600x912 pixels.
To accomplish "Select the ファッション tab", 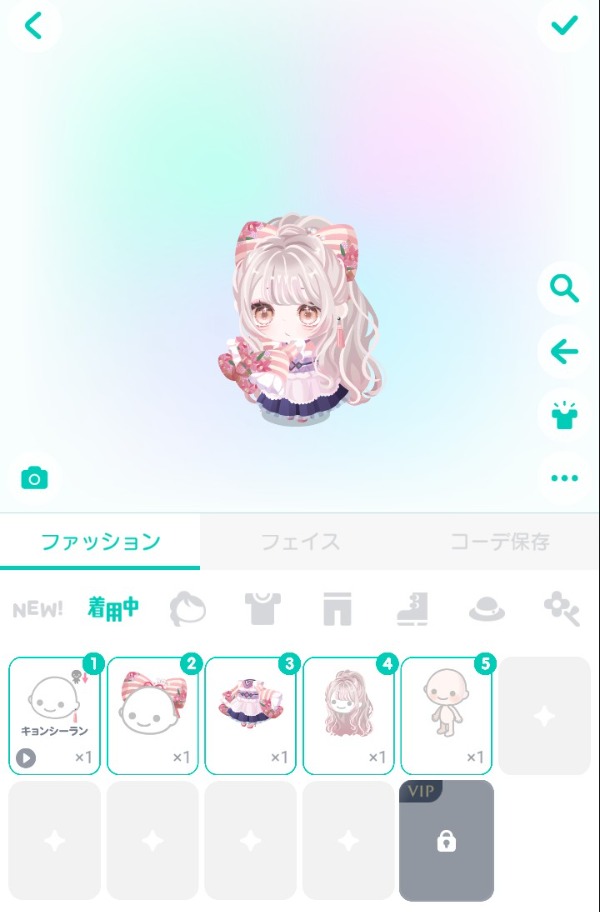I will 100,542.
